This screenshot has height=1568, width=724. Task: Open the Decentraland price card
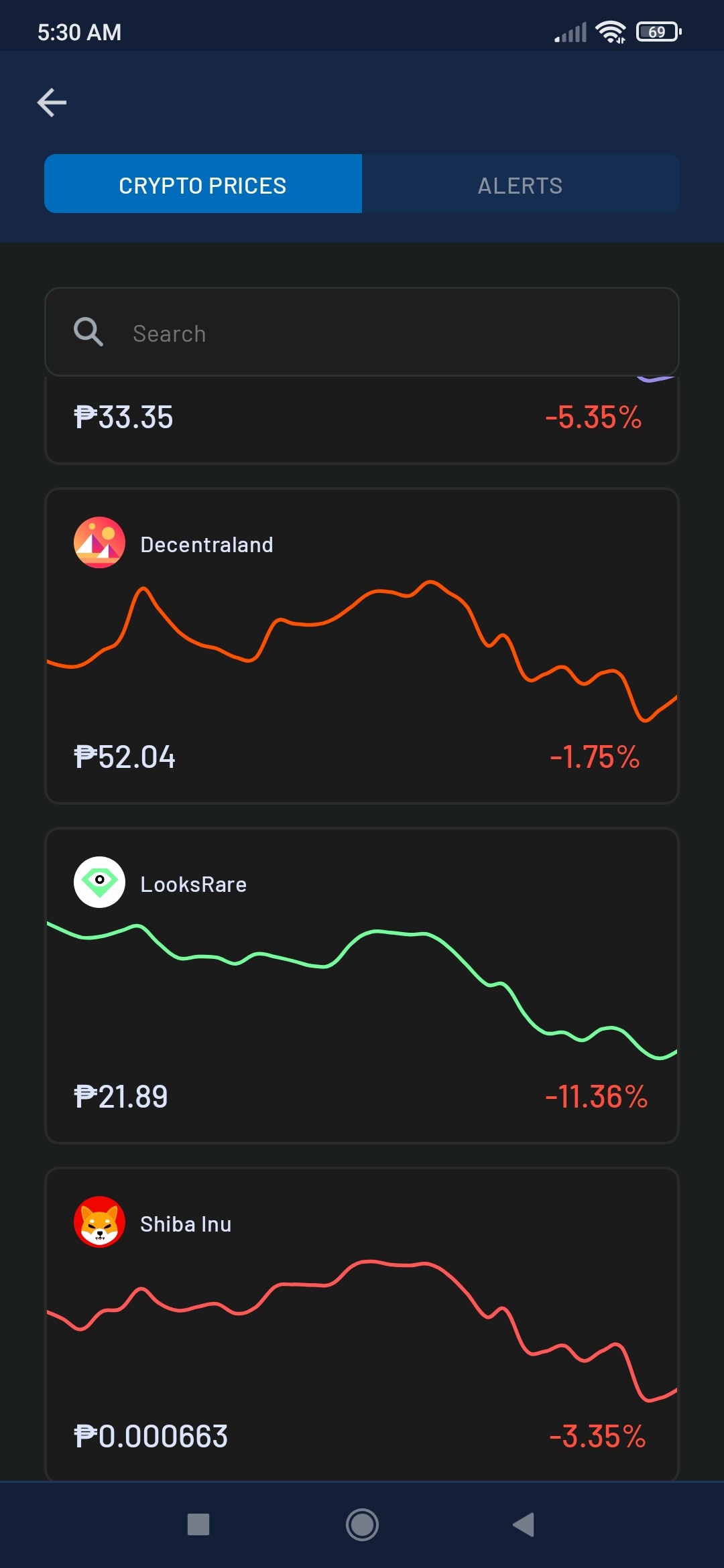[x=362, y=646]
